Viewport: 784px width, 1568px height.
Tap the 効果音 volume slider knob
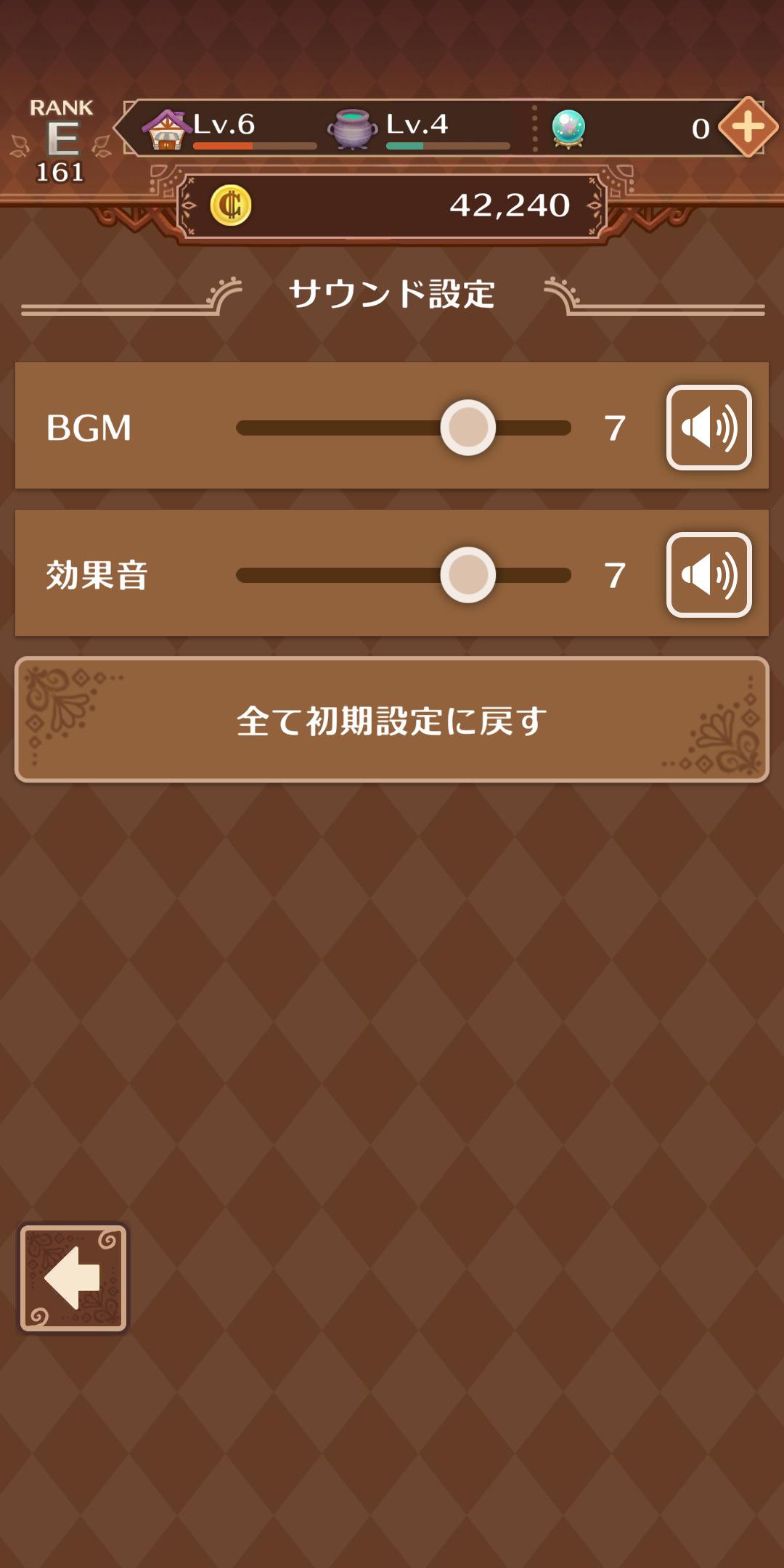[x=468, y=575]
